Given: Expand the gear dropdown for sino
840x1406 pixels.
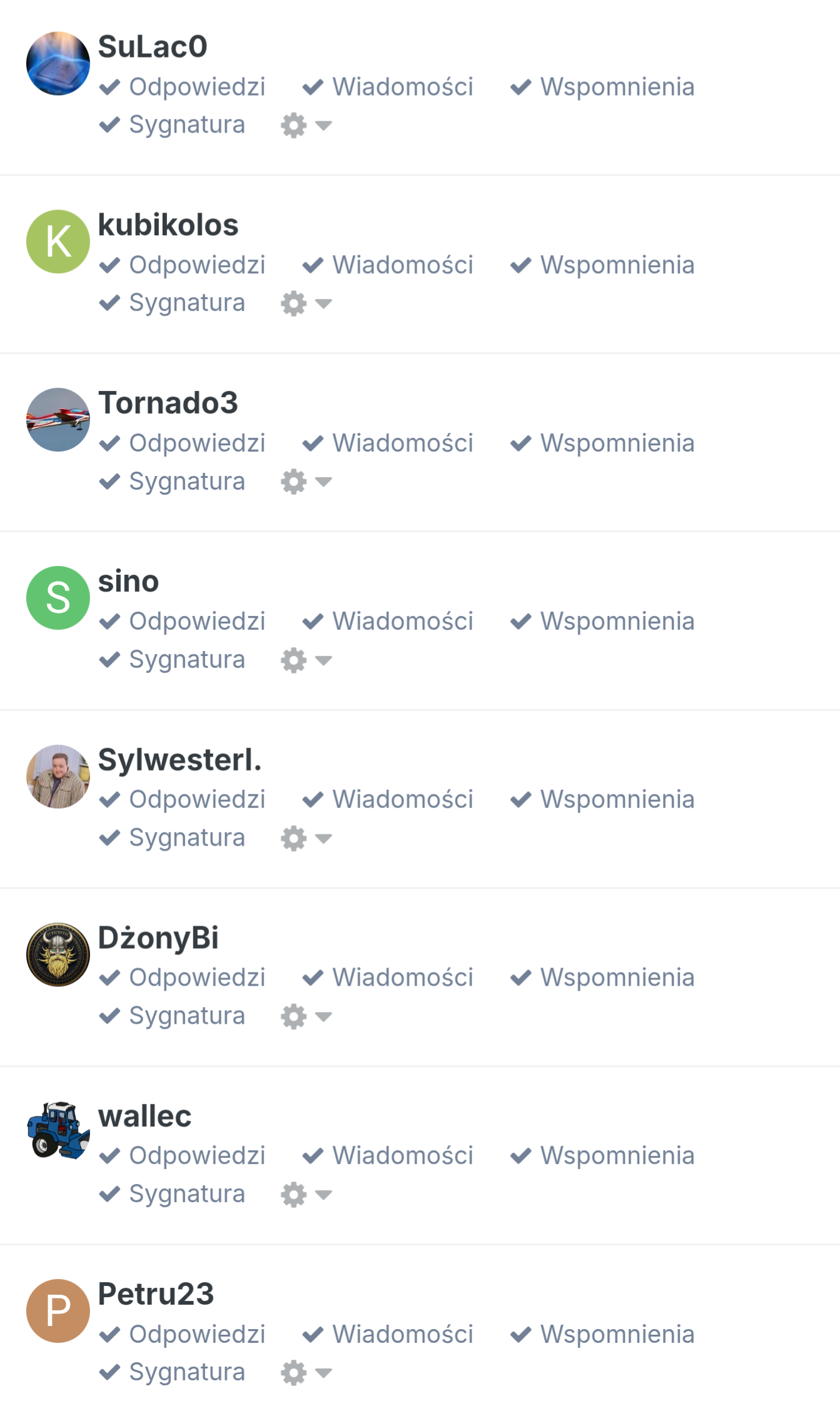Looking at the screenshot, I should [305, 660].
